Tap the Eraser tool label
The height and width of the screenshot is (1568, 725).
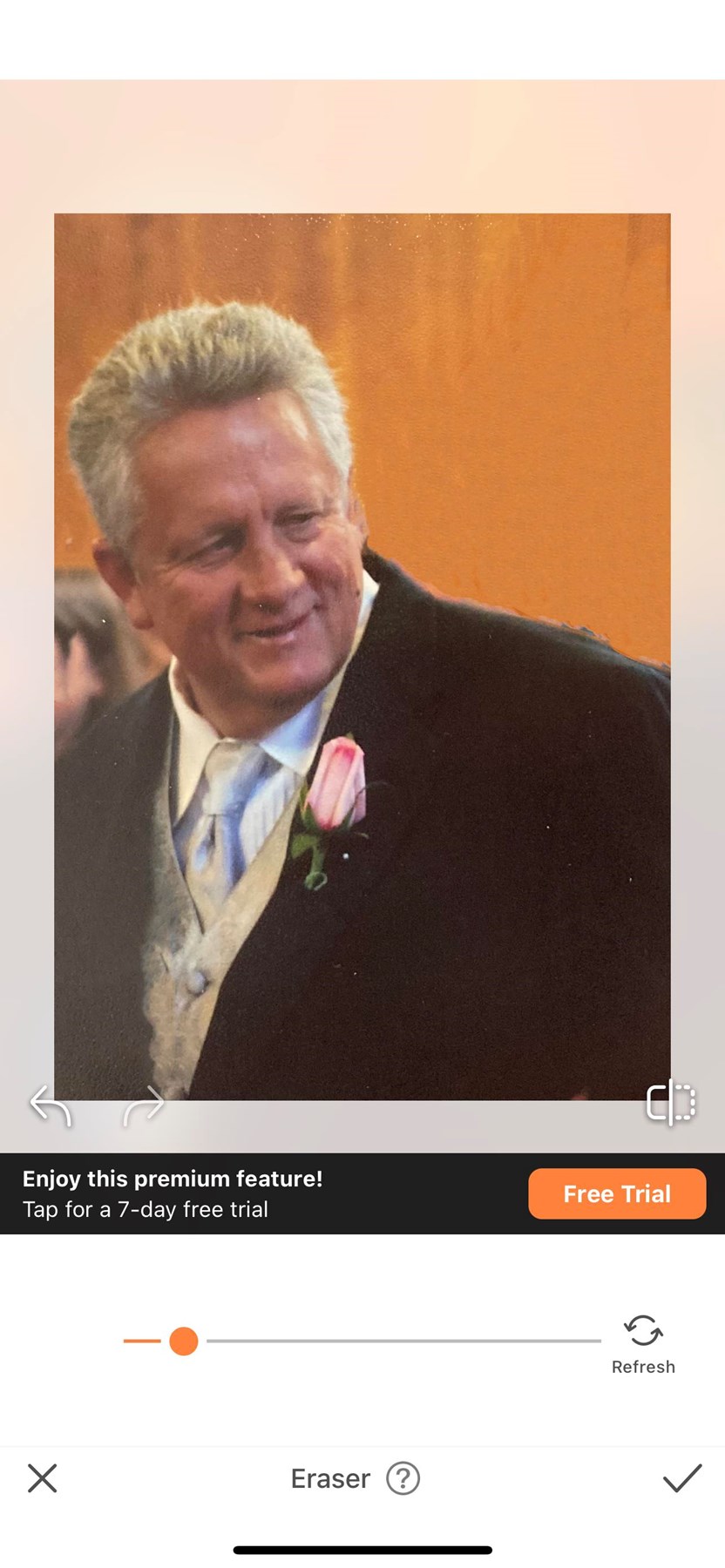331,1478
